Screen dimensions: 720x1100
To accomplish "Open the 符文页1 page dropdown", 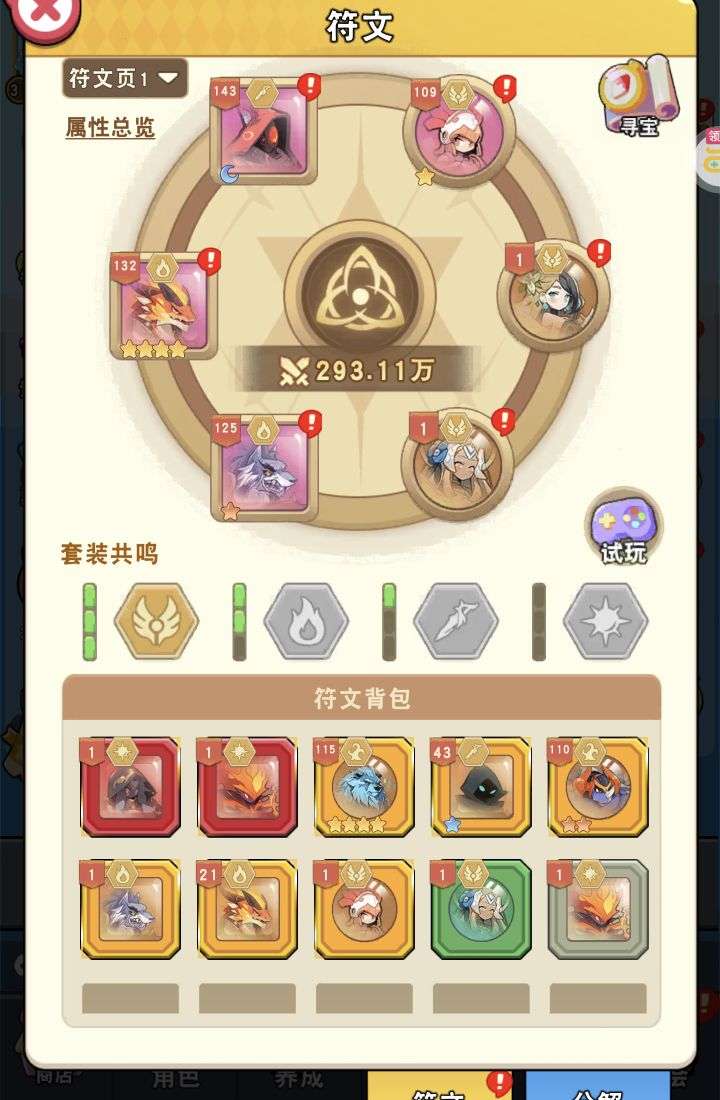I will point(124,77).
